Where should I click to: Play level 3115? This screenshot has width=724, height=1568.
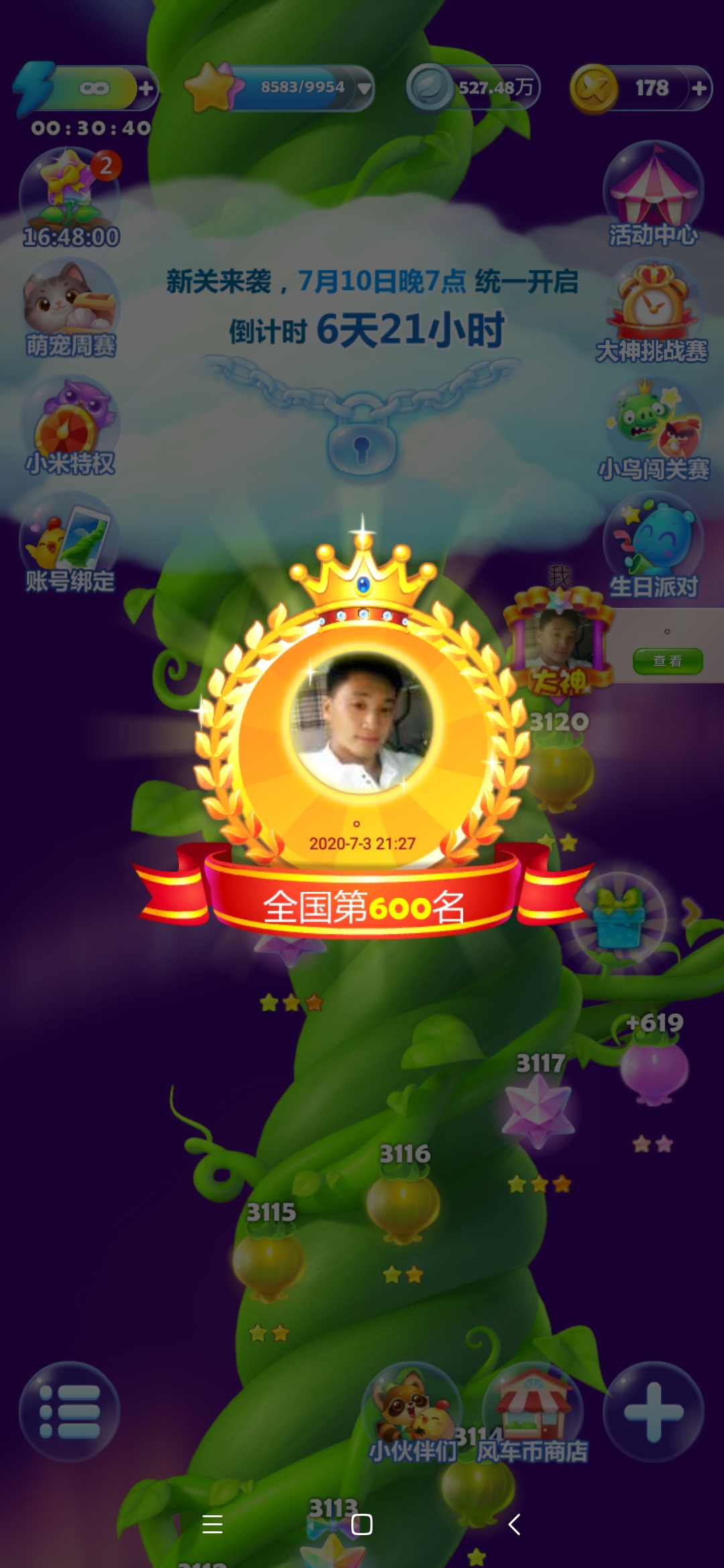[x=269, y=1261]
